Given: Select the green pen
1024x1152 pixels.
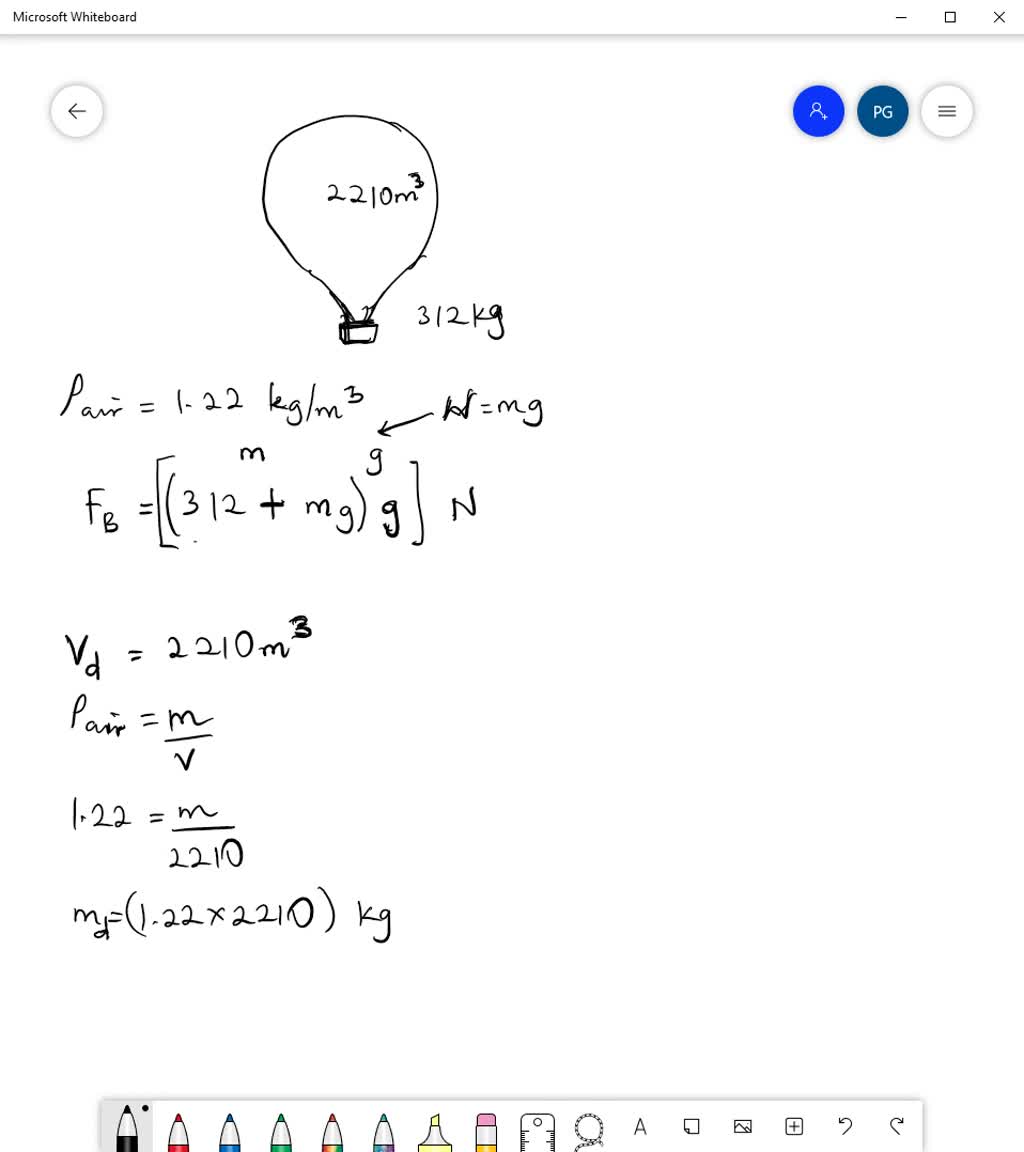Looking at the screenshot, I should pyautogui.click(x=281, y=1130).
